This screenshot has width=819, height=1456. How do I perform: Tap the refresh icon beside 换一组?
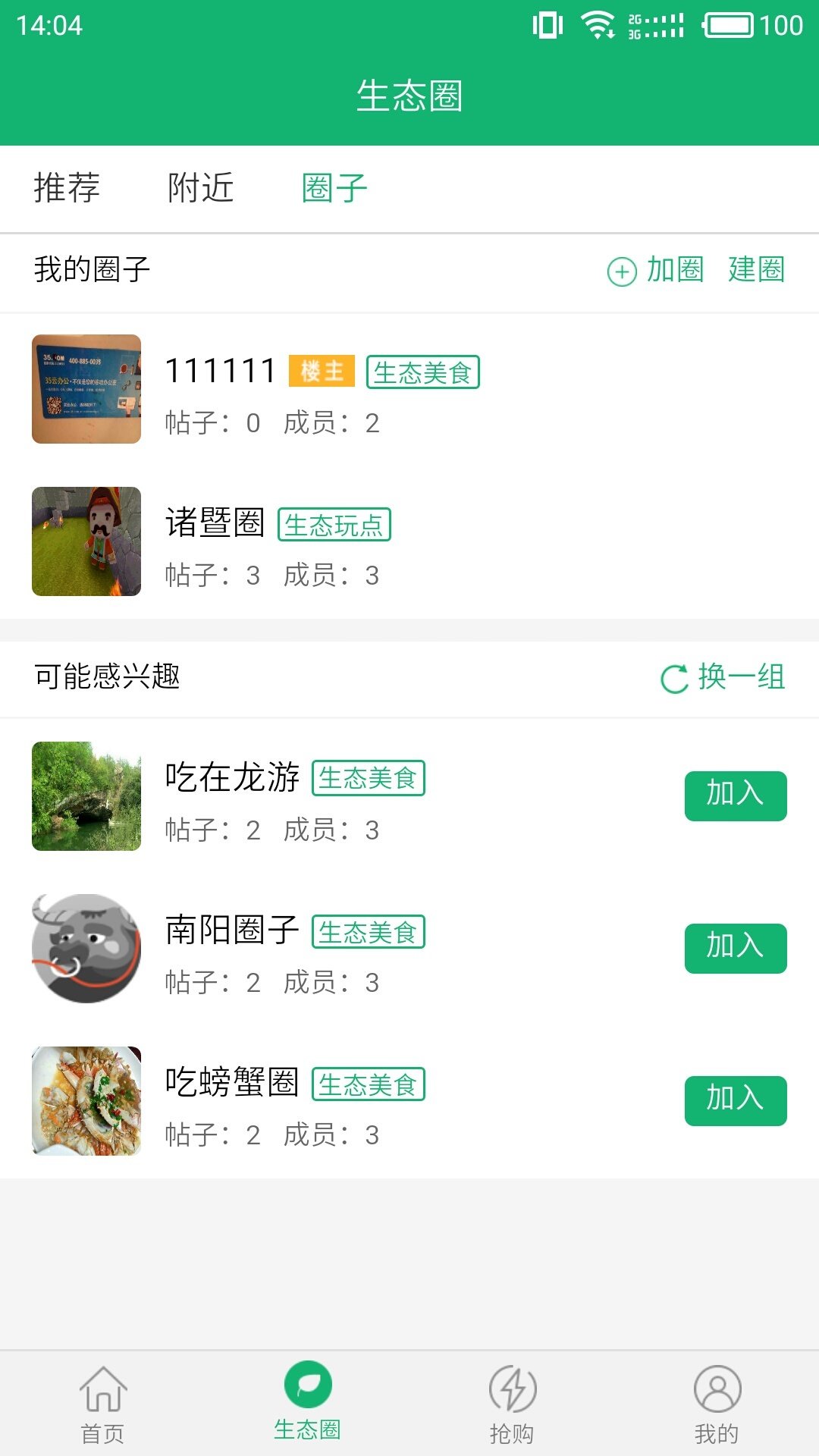(x=673, y=679)
